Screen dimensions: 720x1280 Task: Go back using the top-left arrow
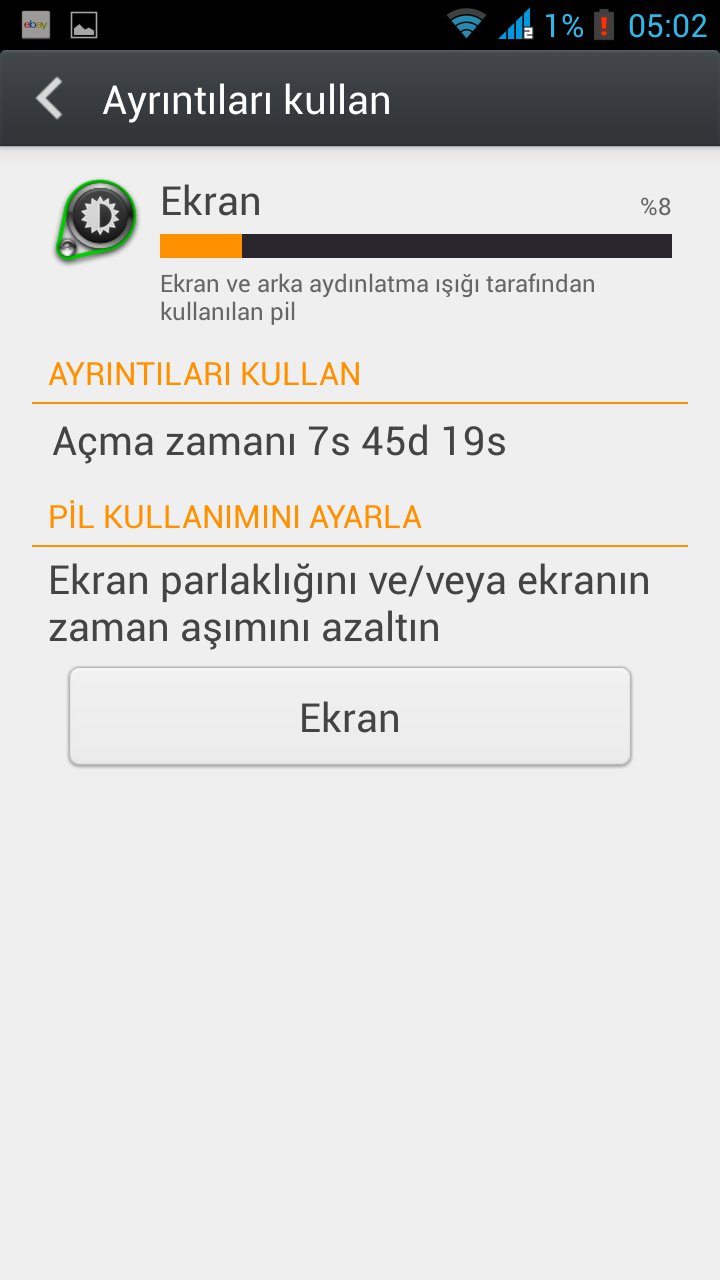[49, 100]
